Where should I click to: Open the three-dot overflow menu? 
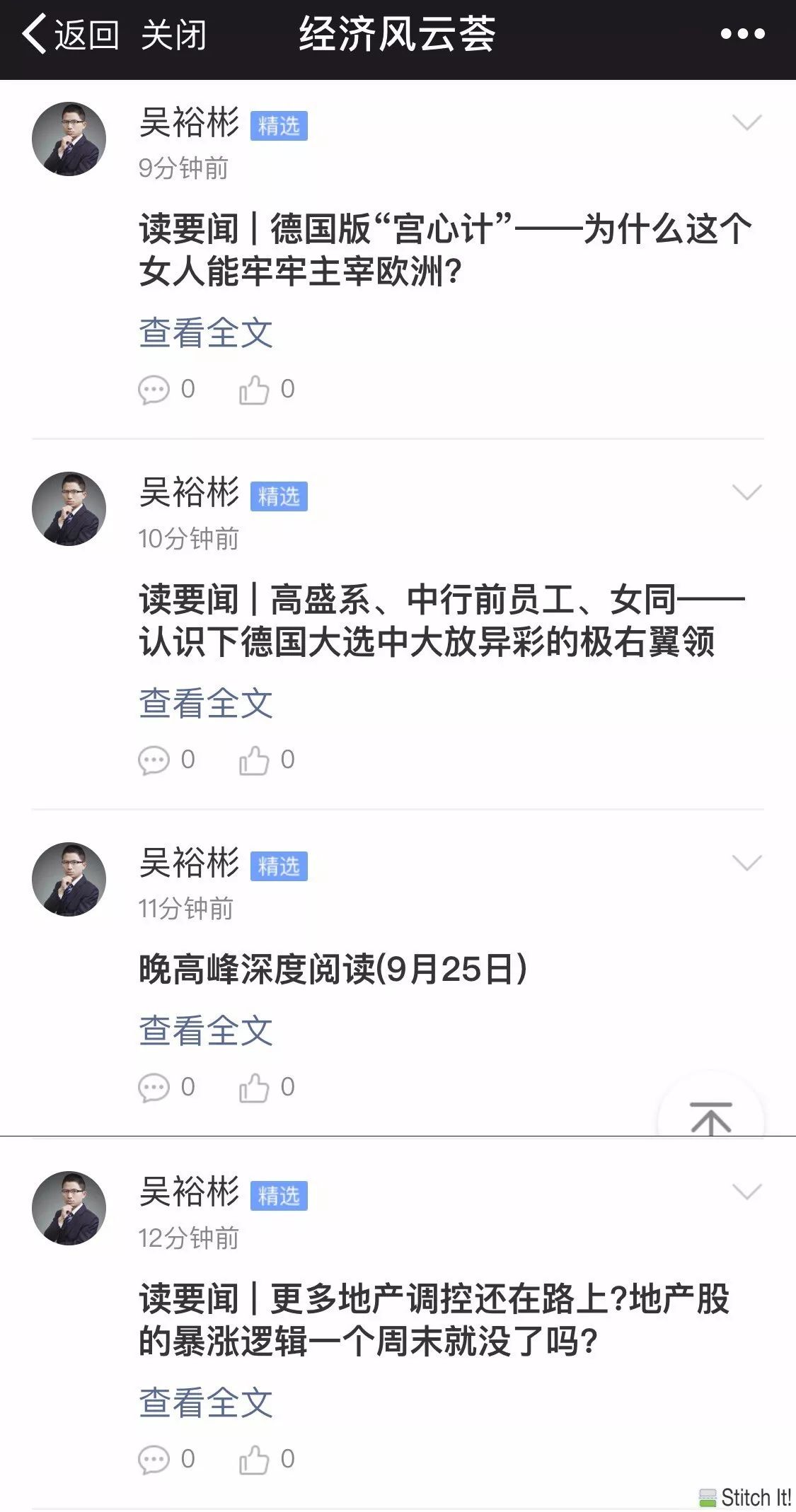coord(743,33)
